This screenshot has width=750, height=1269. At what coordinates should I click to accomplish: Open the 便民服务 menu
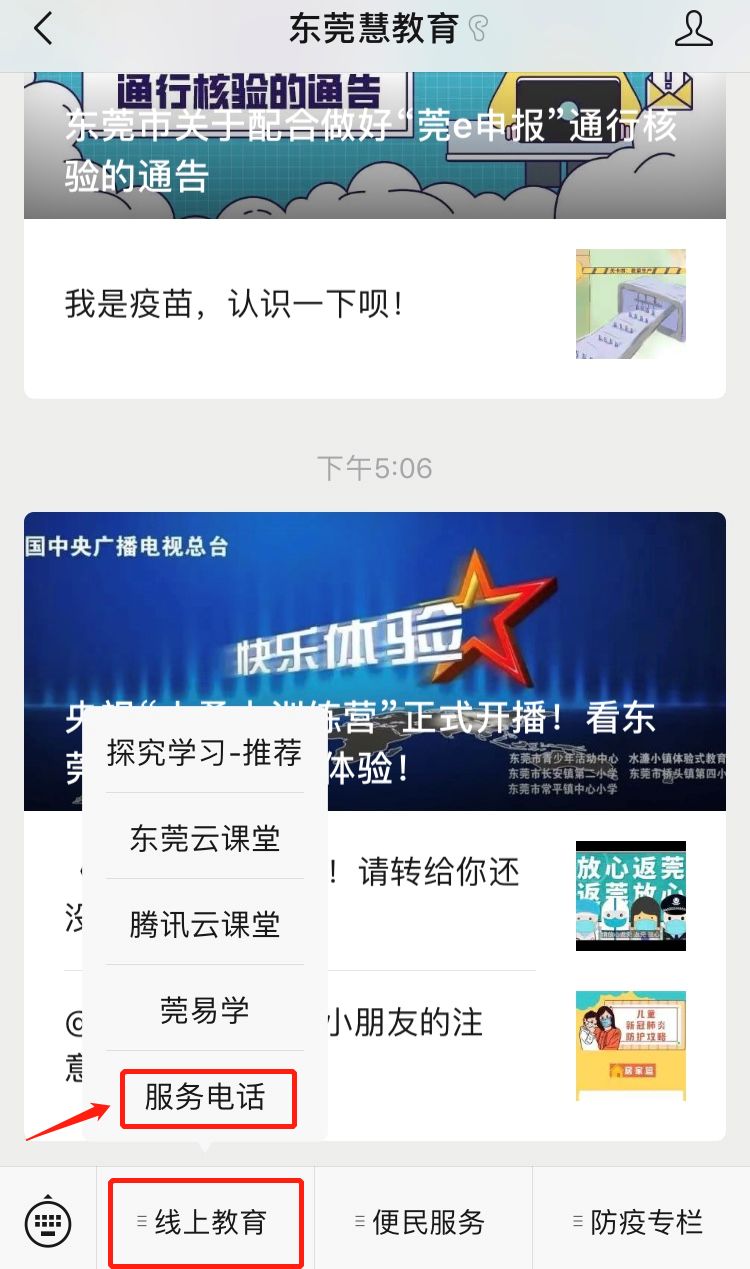click(423, 1222)
